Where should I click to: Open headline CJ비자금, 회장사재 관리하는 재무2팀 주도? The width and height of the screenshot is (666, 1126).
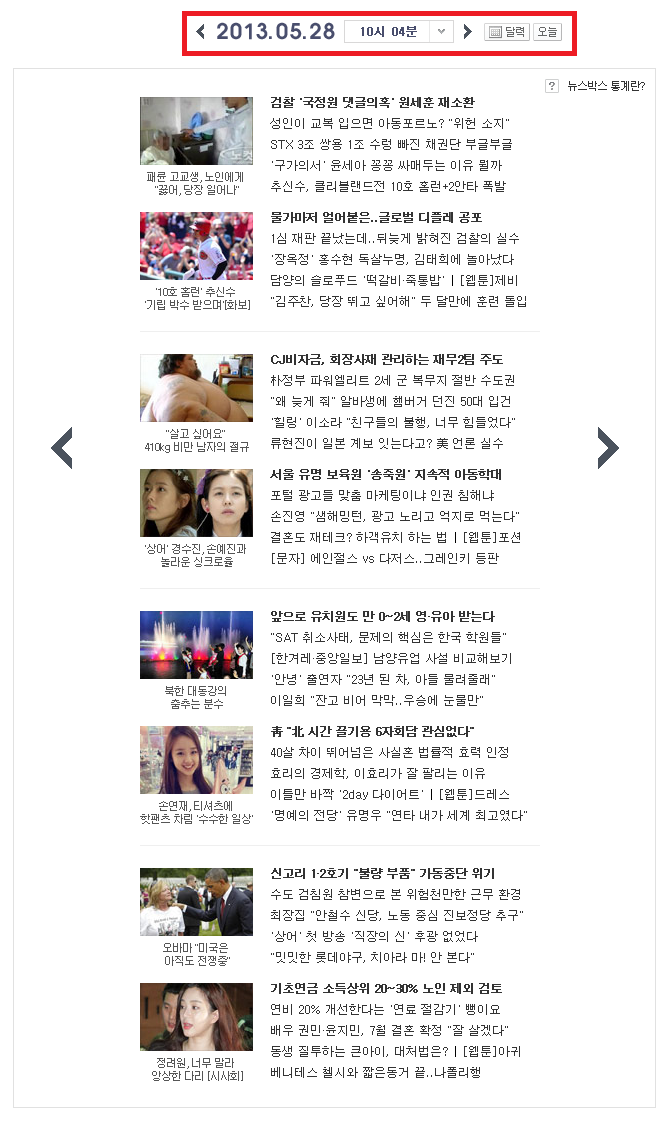click(386, 359)
